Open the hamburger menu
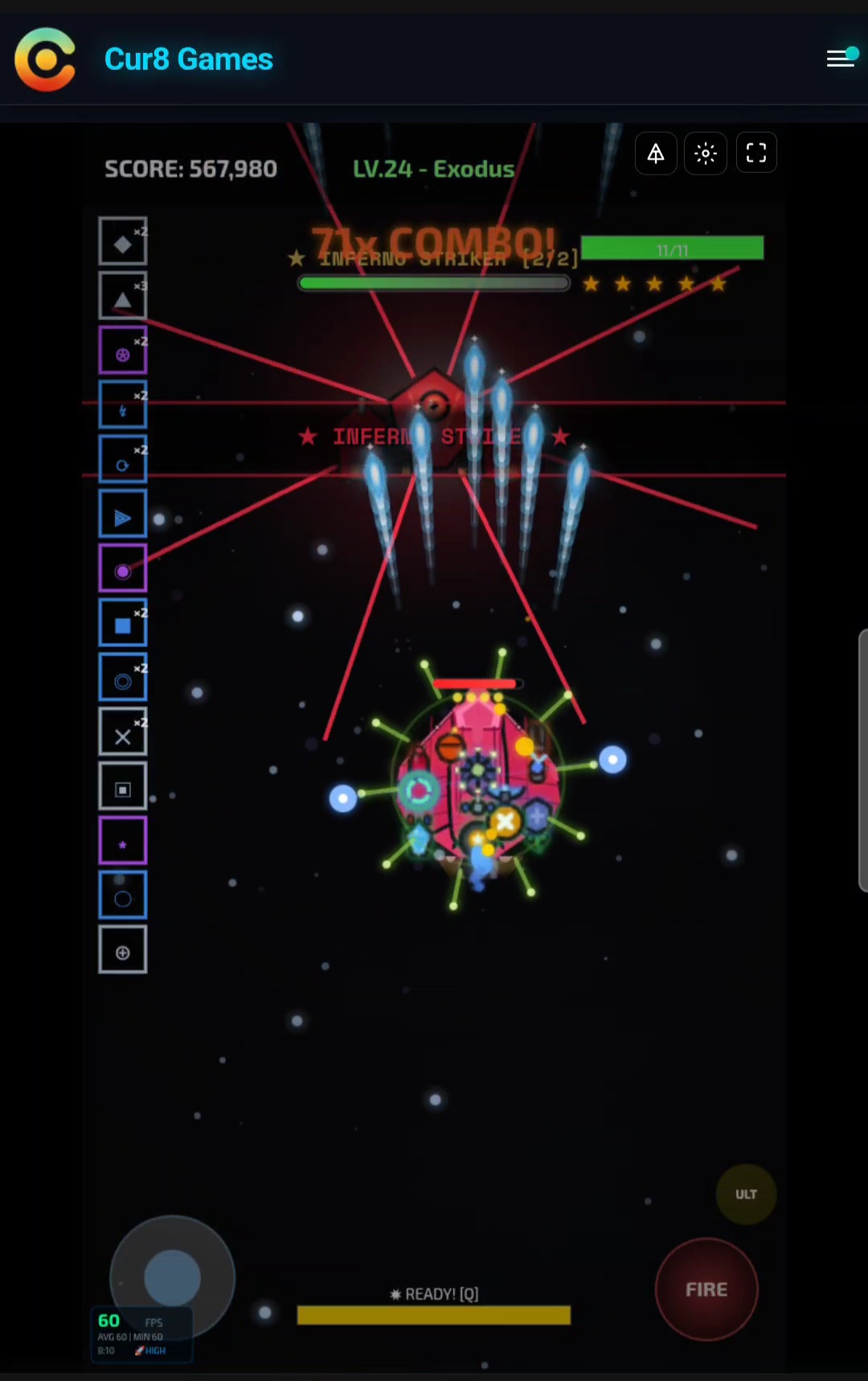Image resolution: width=868 pixels, height=1381 pixels. (840, 59)
